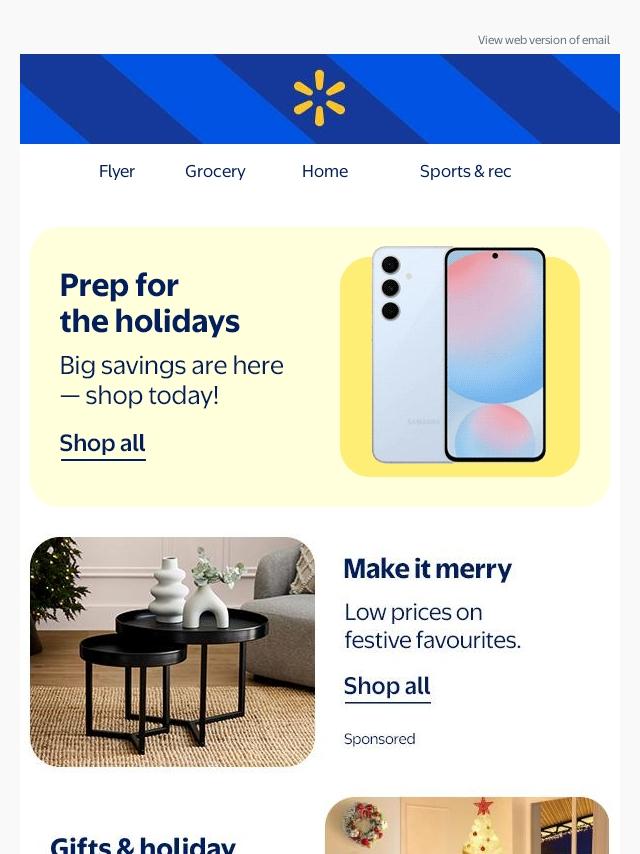Open the Christmas tree photo tile
The height and width of the screenshot is (854, 640).
(467, 826)
